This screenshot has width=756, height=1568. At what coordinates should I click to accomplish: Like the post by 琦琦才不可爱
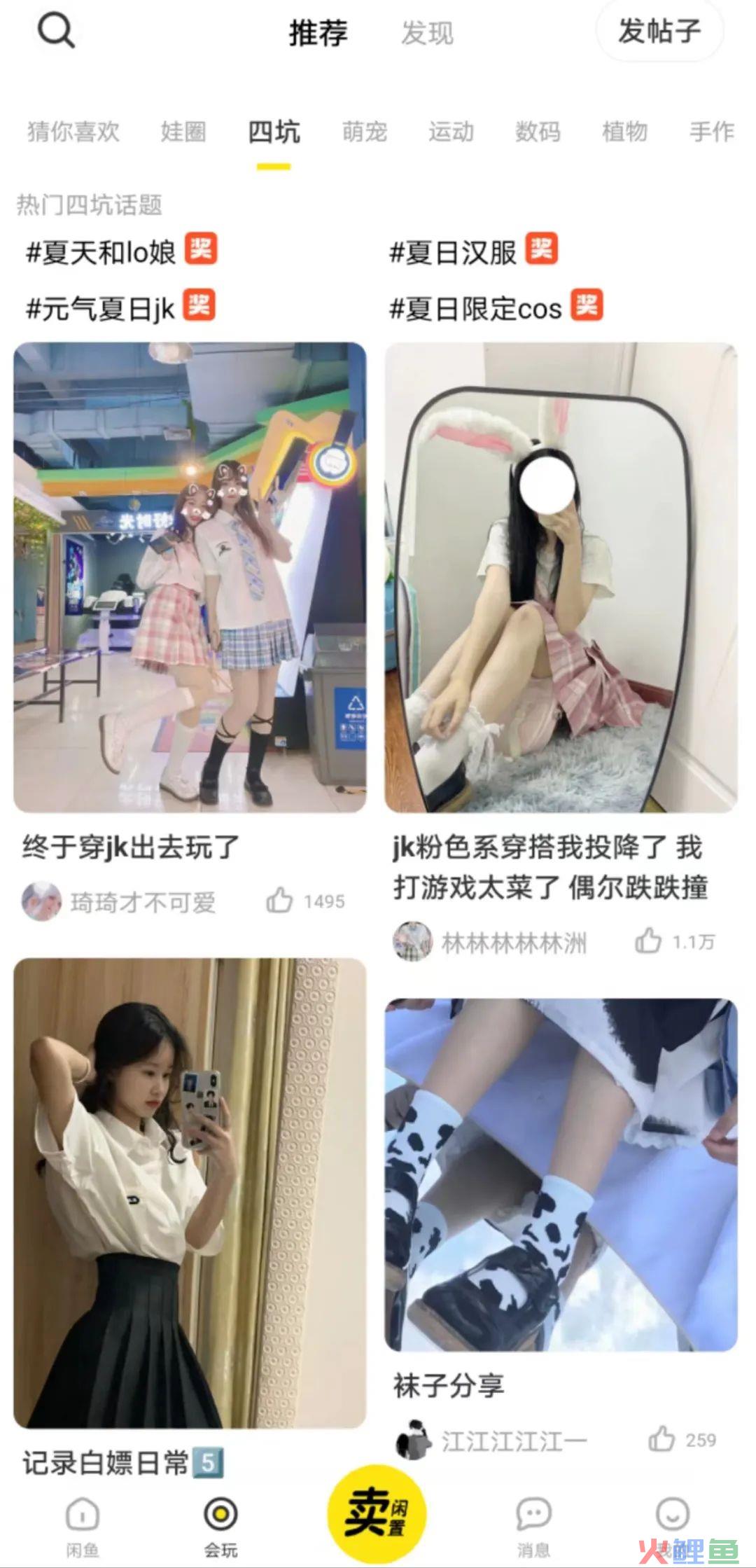coord(279,901)
